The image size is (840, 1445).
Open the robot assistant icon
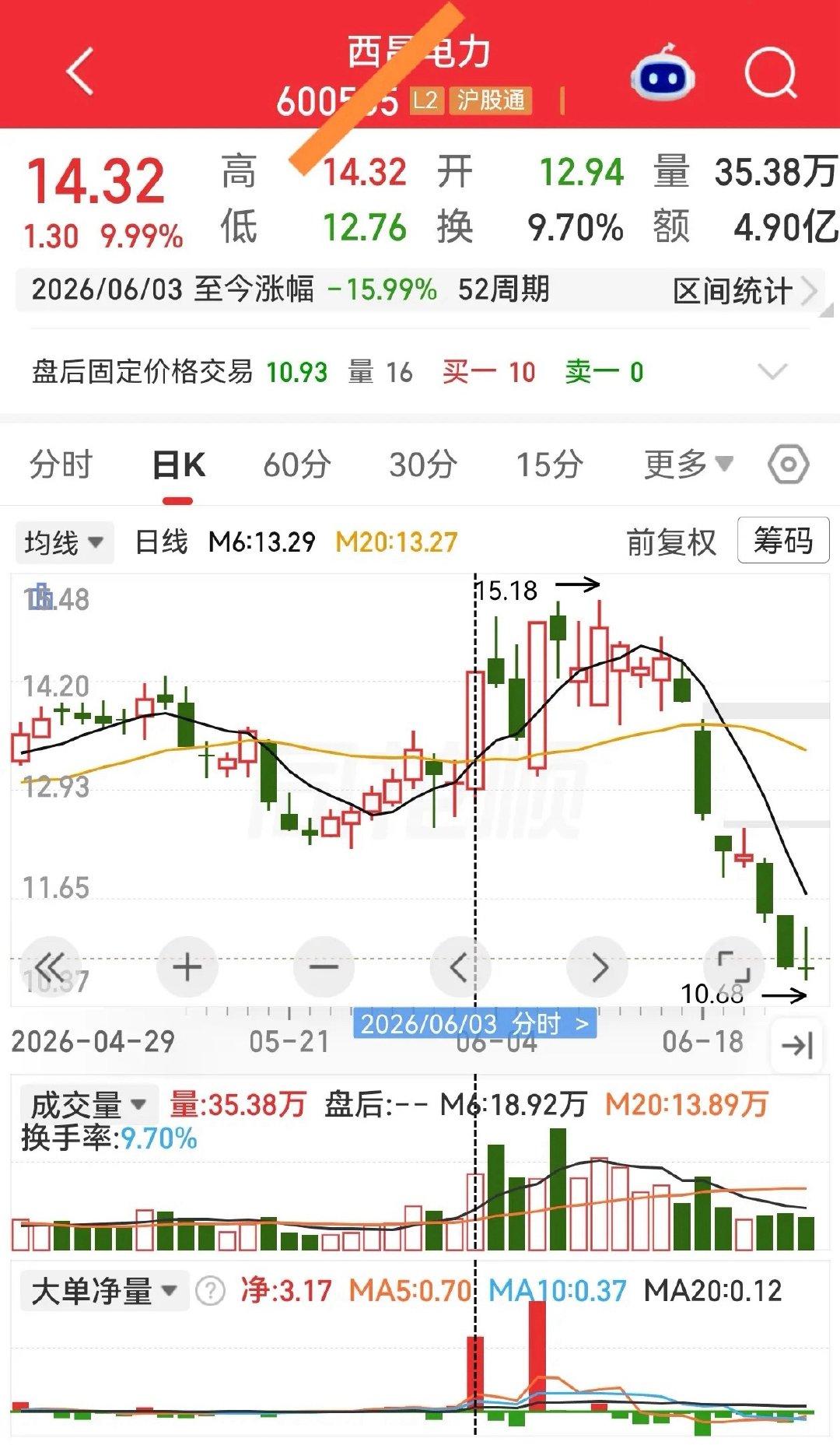(662, 73)
